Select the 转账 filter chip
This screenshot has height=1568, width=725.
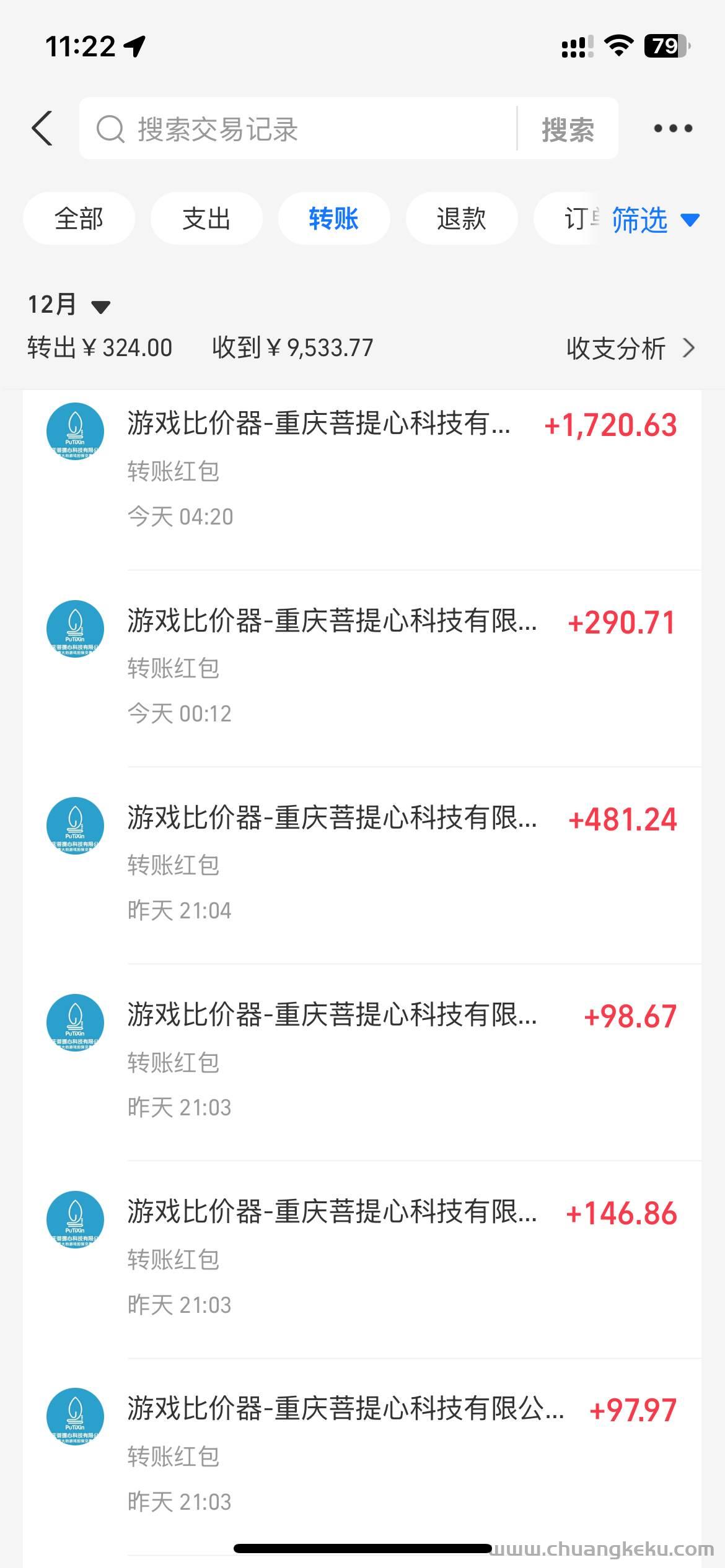click(334, 219)
